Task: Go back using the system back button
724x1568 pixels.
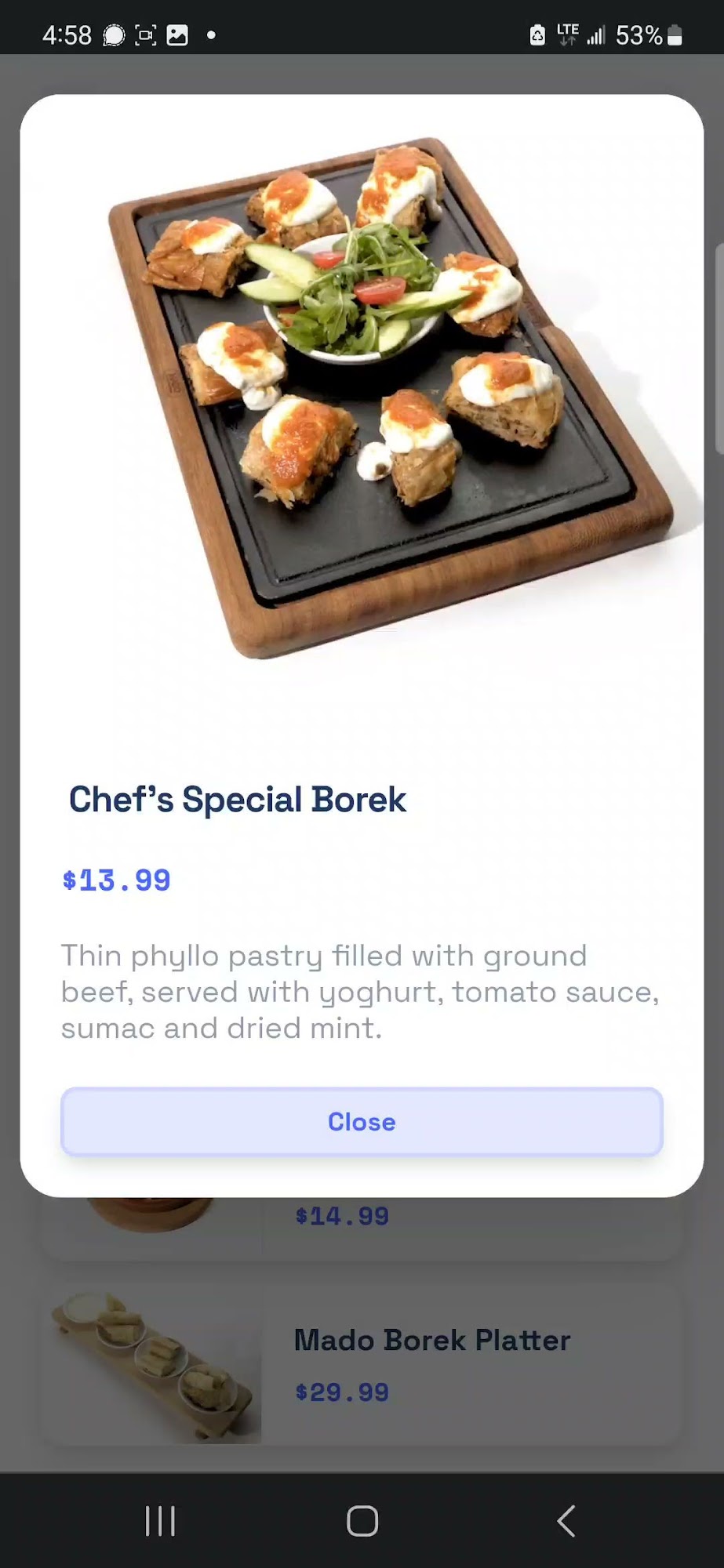Action: [566, 1521]
